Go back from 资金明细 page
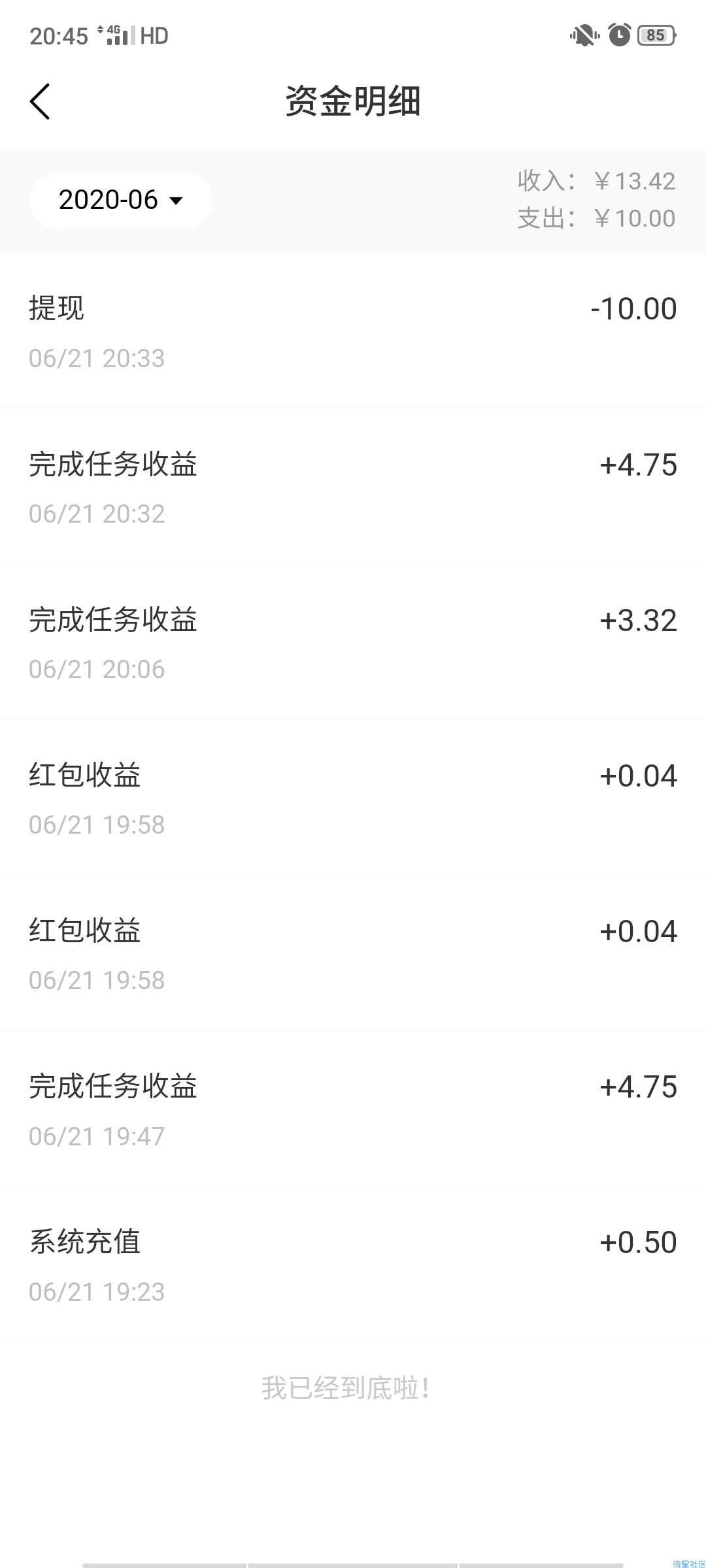 tap(40, 102)
